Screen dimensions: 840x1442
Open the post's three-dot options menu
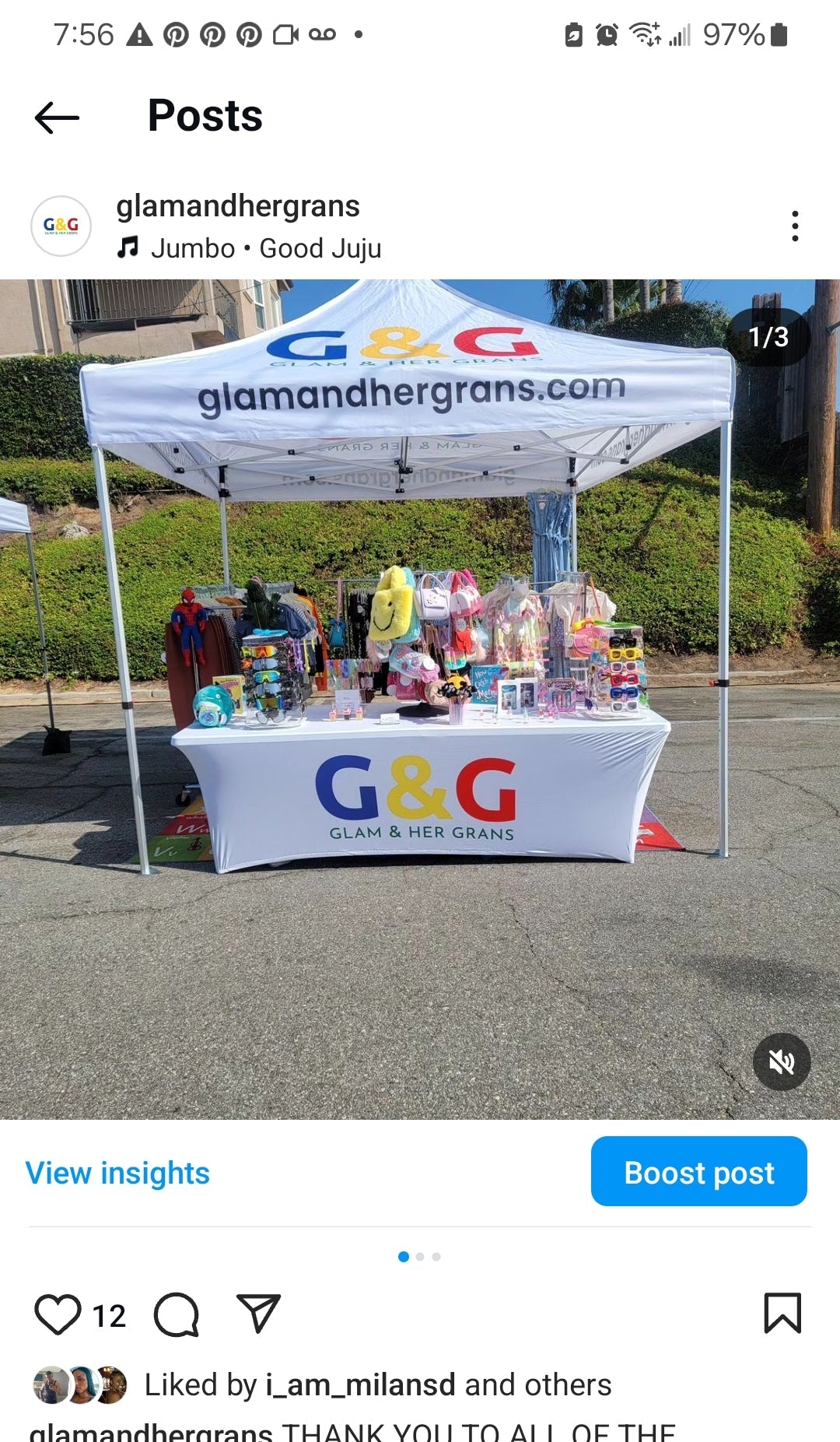(794, 226)
